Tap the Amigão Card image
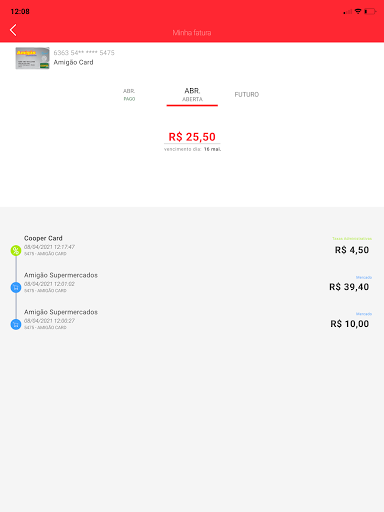 pyautogui.click(x=32, y=58)
